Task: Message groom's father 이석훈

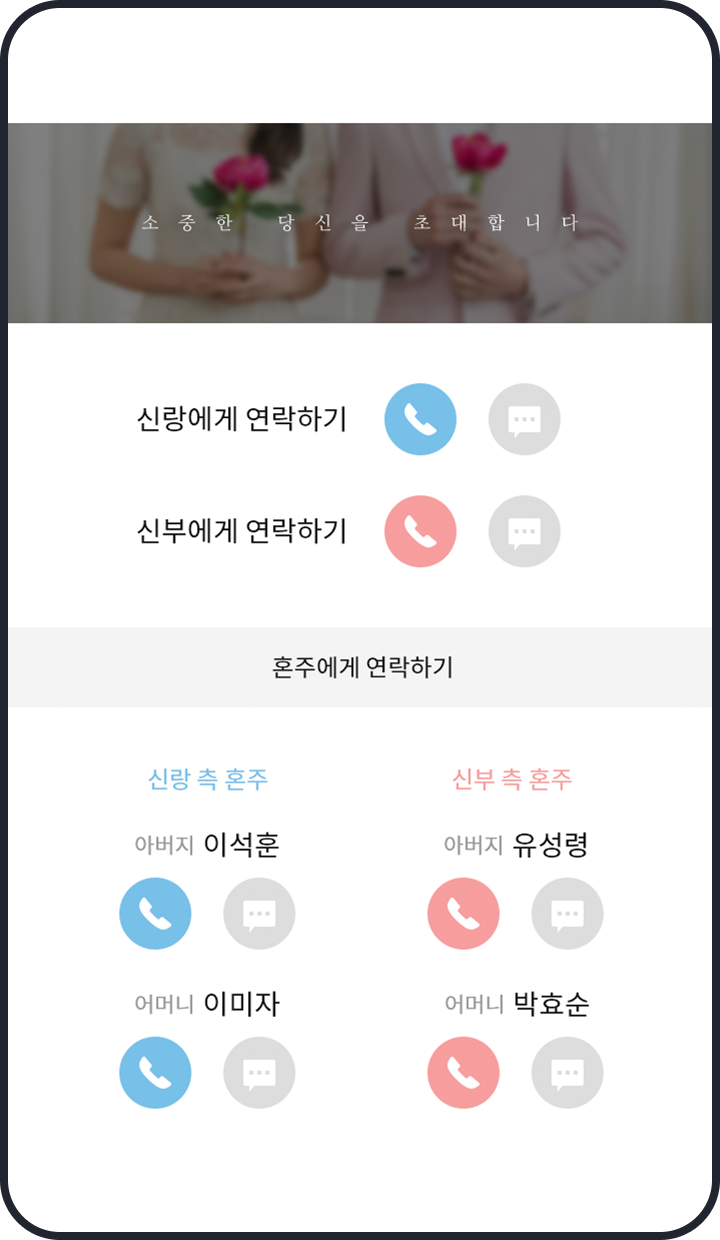Action: (259, 913)
